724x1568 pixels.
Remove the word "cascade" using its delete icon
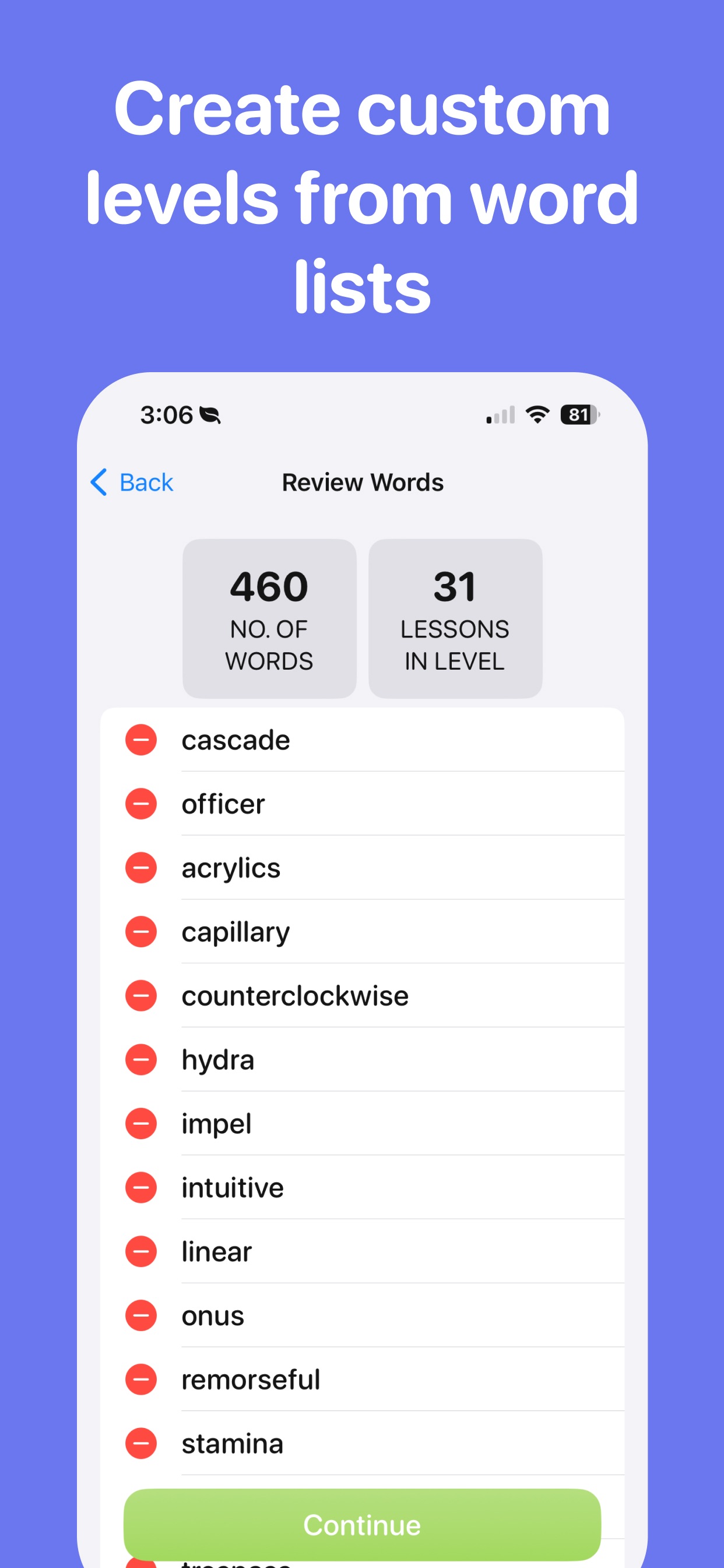(x=140, y=741)
